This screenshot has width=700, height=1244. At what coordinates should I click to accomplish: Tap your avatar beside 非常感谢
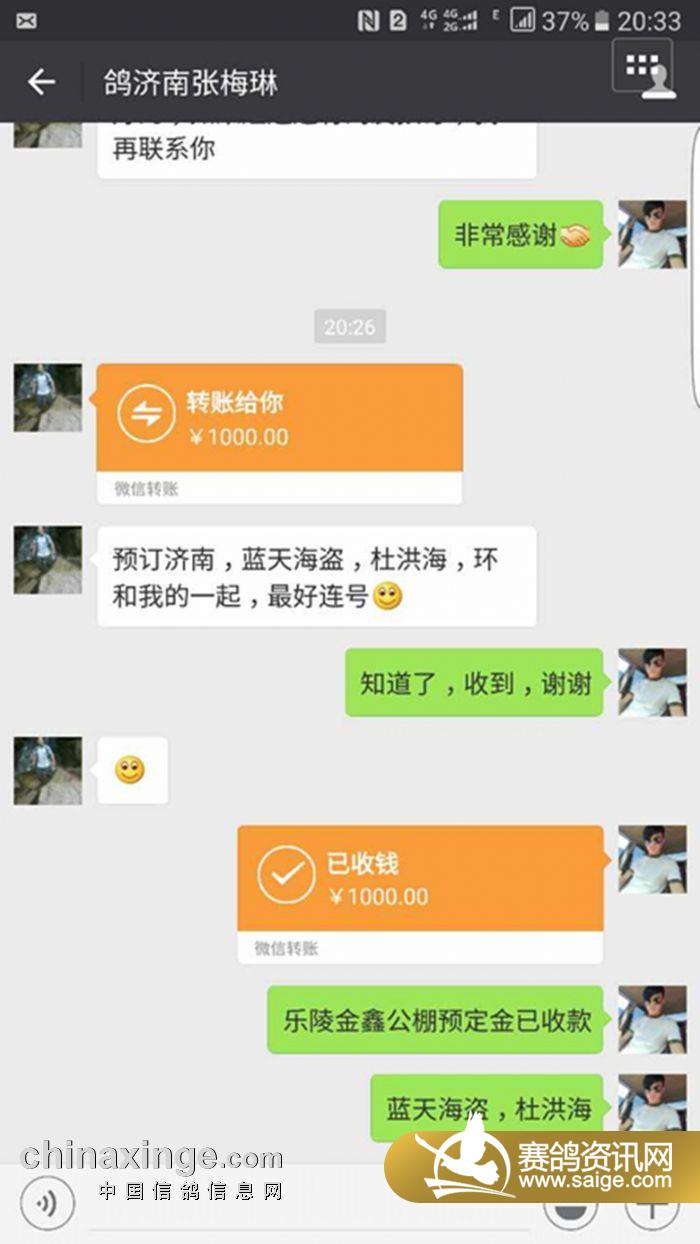pos(652,234)
